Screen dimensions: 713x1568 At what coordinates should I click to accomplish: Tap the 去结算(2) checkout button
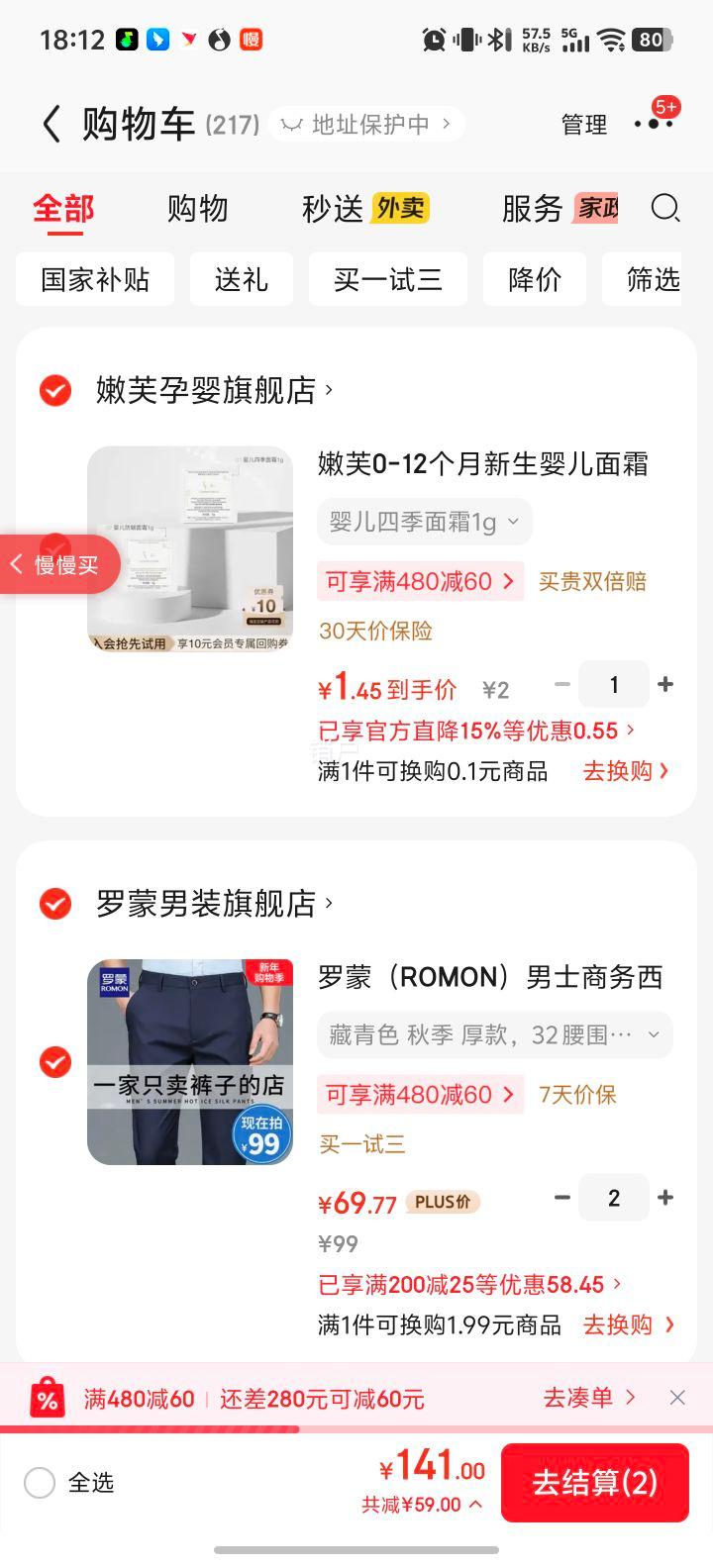[x=594, y=1483]
